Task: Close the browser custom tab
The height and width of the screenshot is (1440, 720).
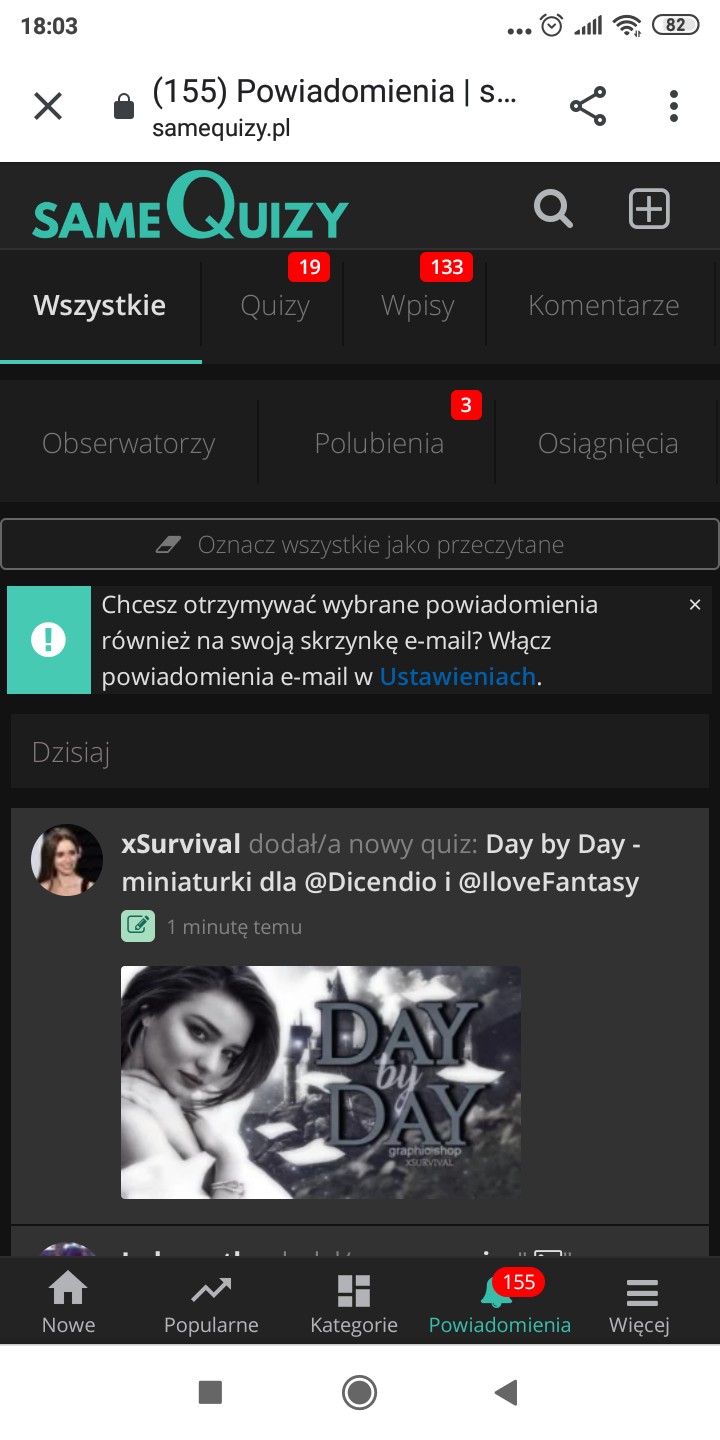Action: coord(48,106)
